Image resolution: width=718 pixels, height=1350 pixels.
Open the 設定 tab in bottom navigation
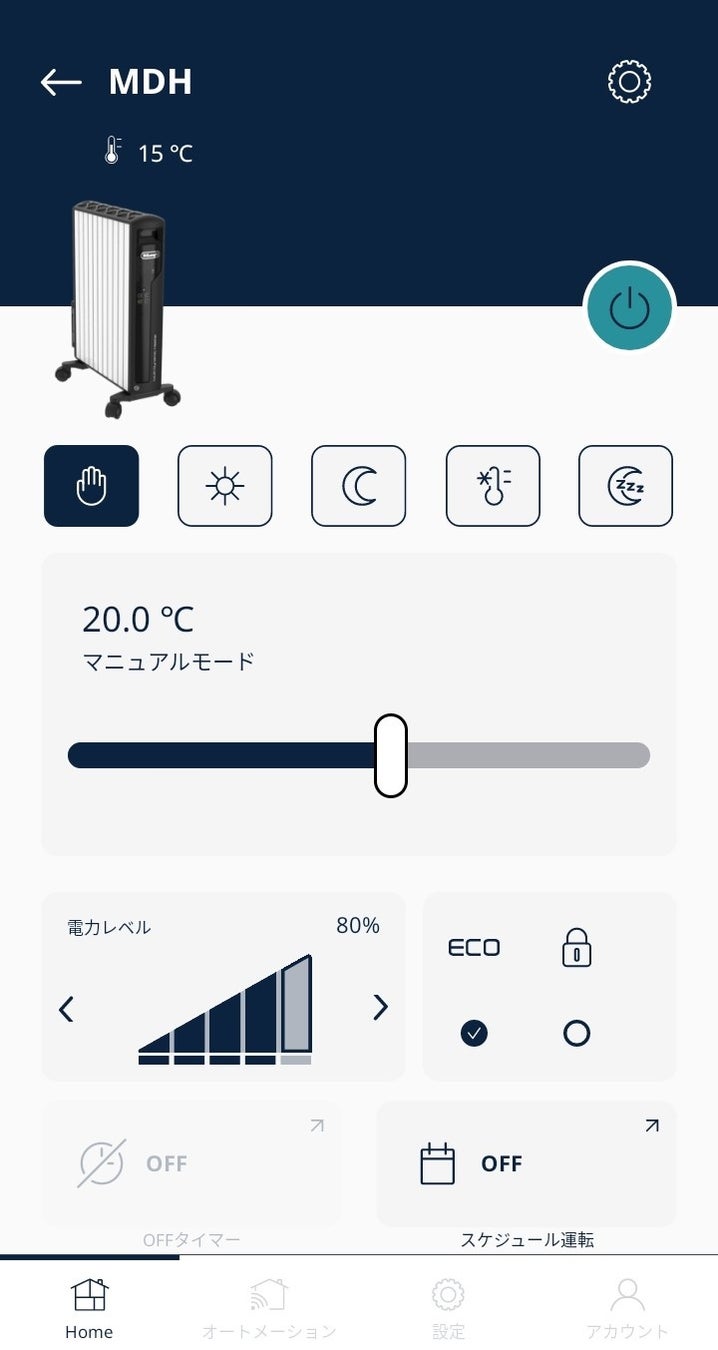click(x=448, y=1308)
